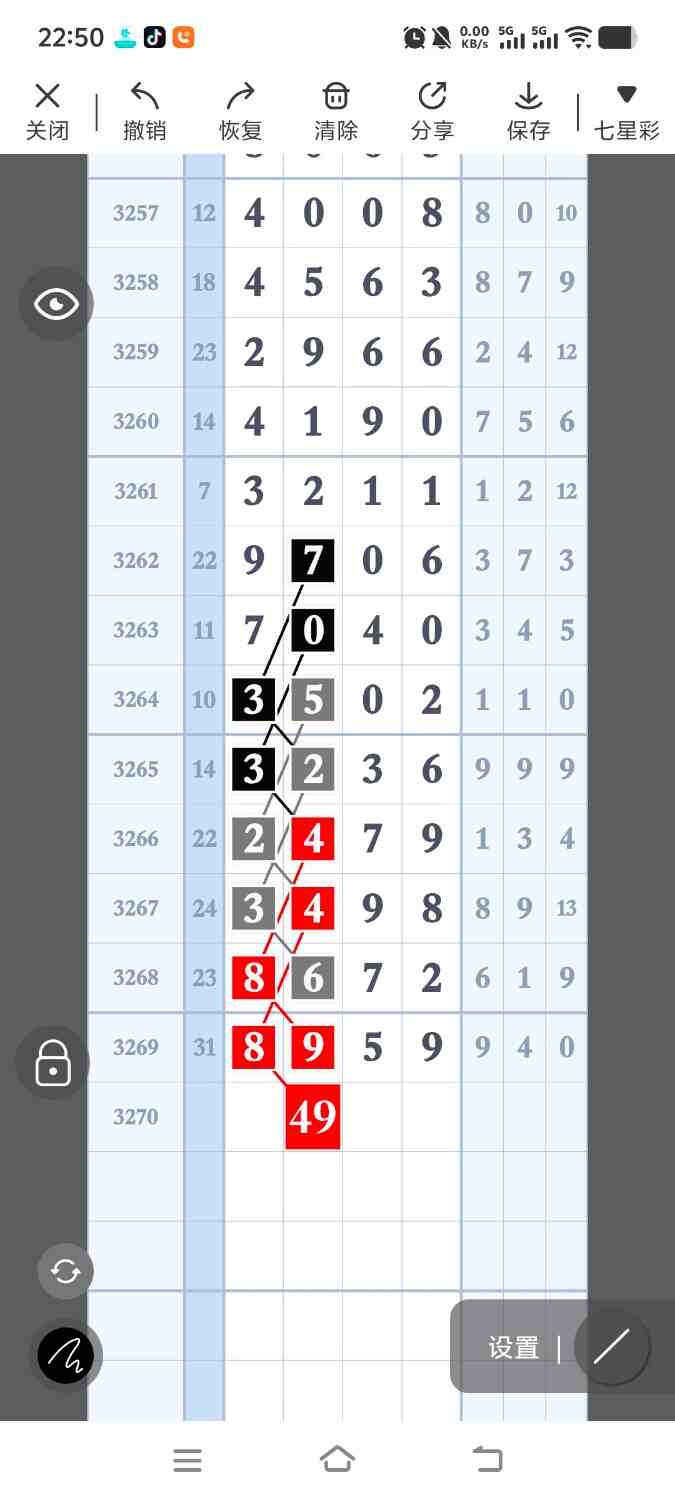This screenshot has width=675, height=1500.
Task: Share this chart
Action: (x=432, y=111)
